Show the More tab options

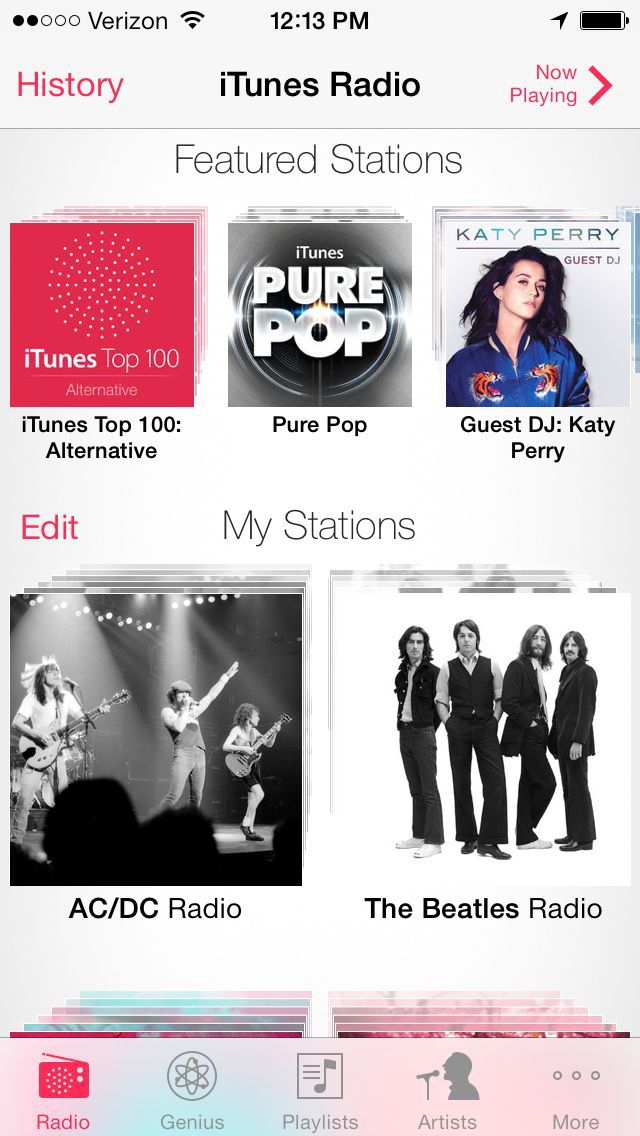[x=576, y=1090]
